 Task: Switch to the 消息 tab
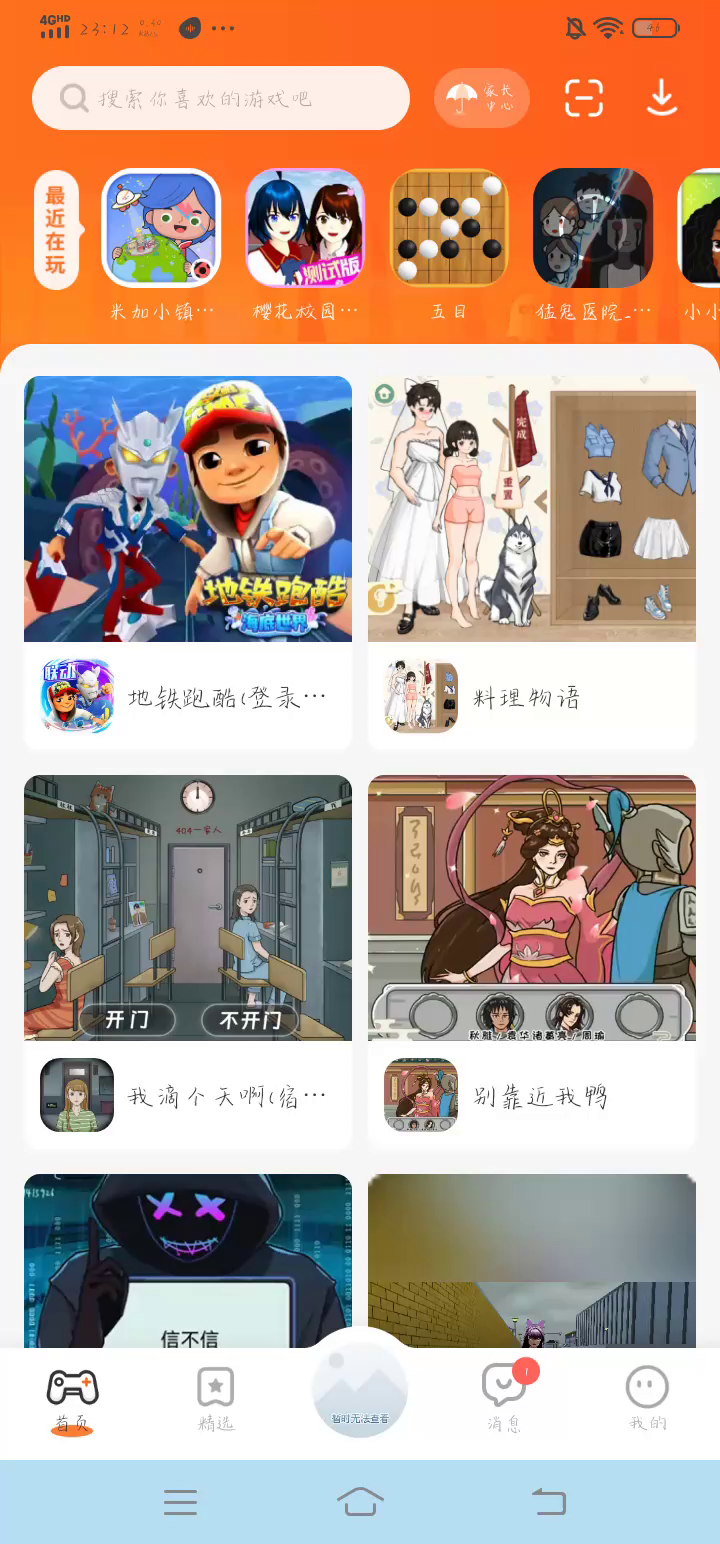[504, 1398]
